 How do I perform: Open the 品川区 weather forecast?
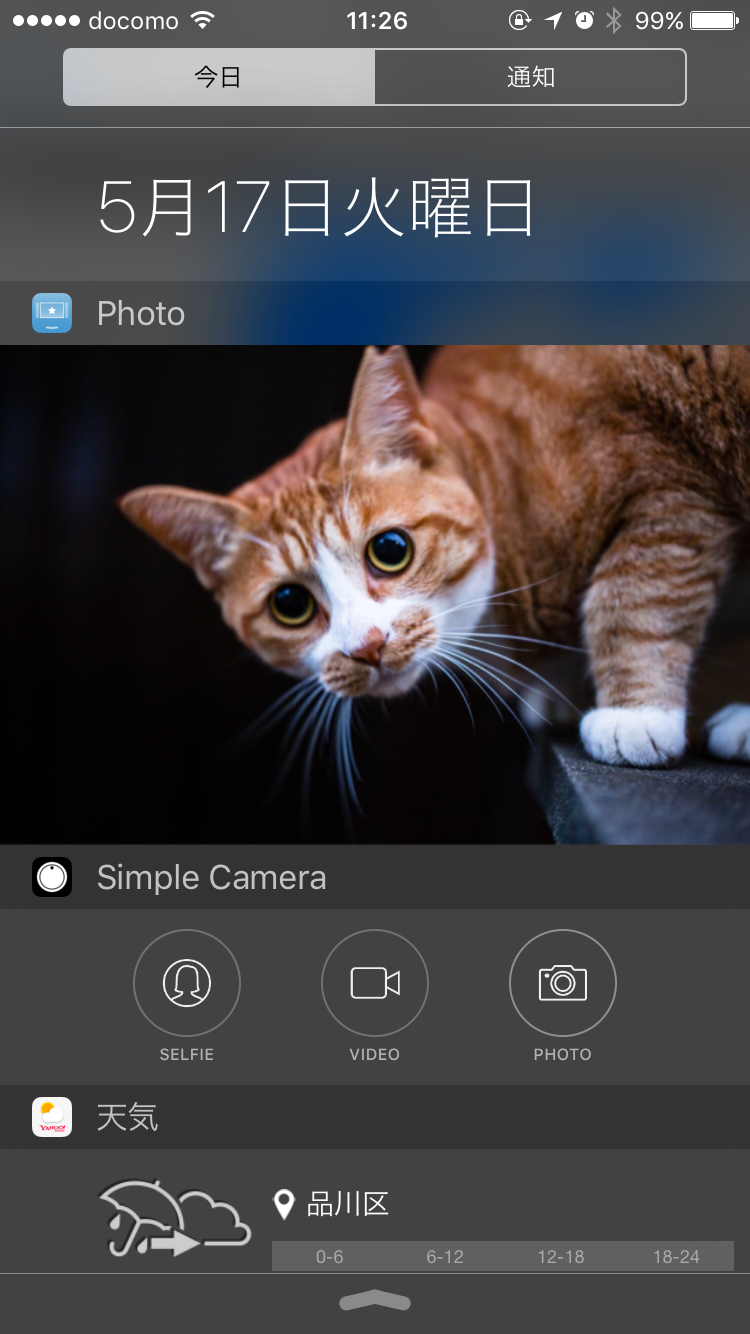pyautogui.click(x=347, y=1205)
